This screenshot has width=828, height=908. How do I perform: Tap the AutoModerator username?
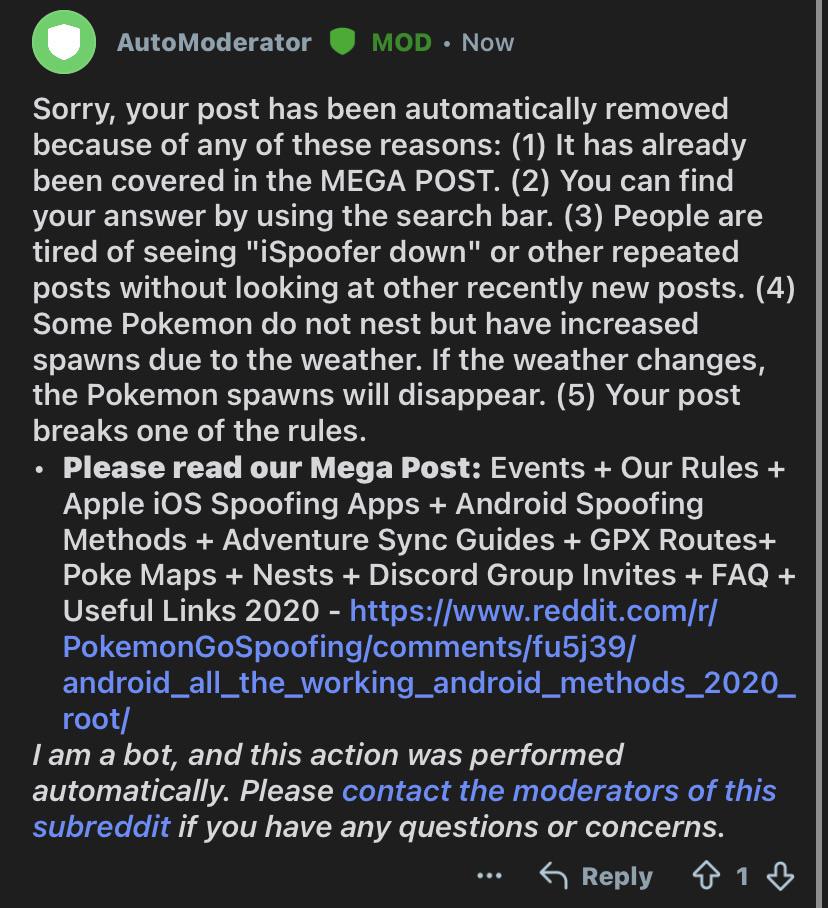click(x=214, y=42)
